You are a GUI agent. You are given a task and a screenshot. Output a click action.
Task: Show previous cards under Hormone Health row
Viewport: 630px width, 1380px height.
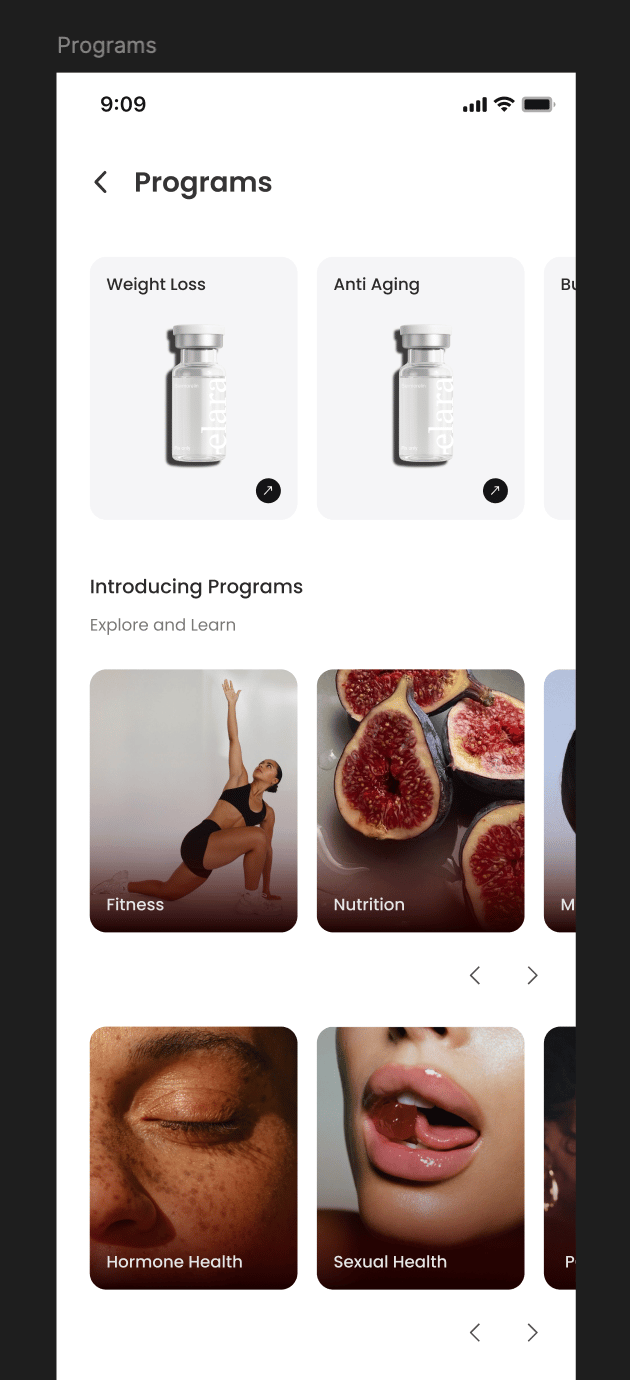(x=475, y=1332)
